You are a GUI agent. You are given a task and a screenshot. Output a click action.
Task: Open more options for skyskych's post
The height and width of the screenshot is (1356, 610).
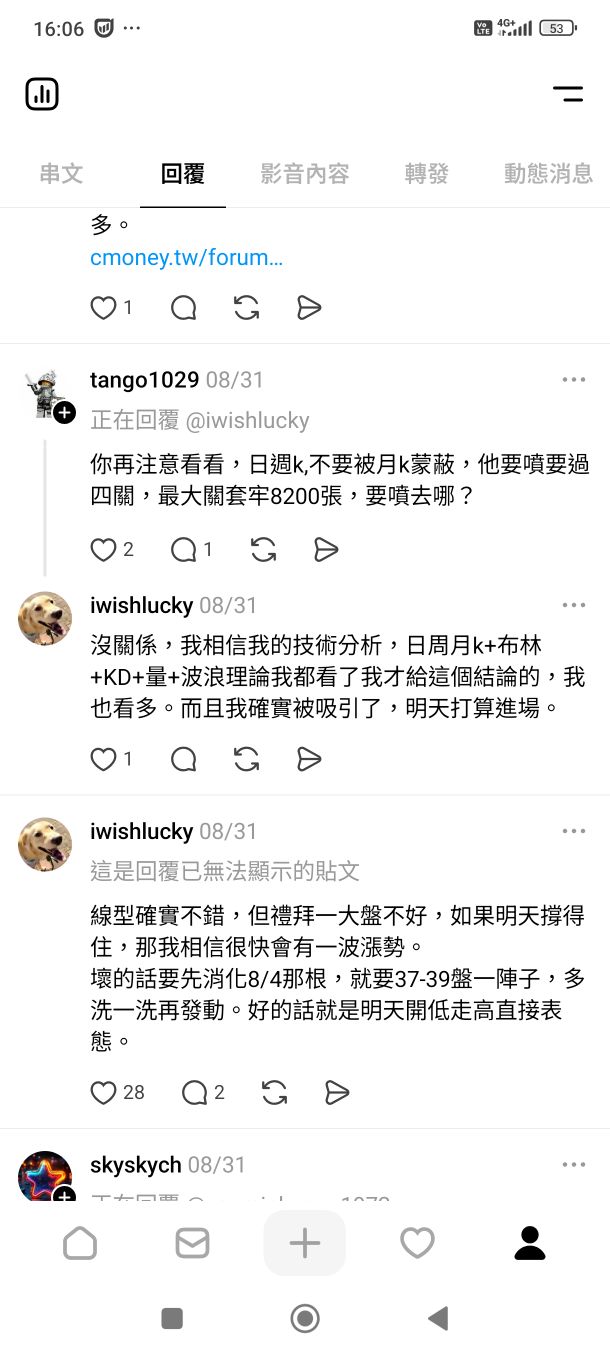click(574, 1165)
